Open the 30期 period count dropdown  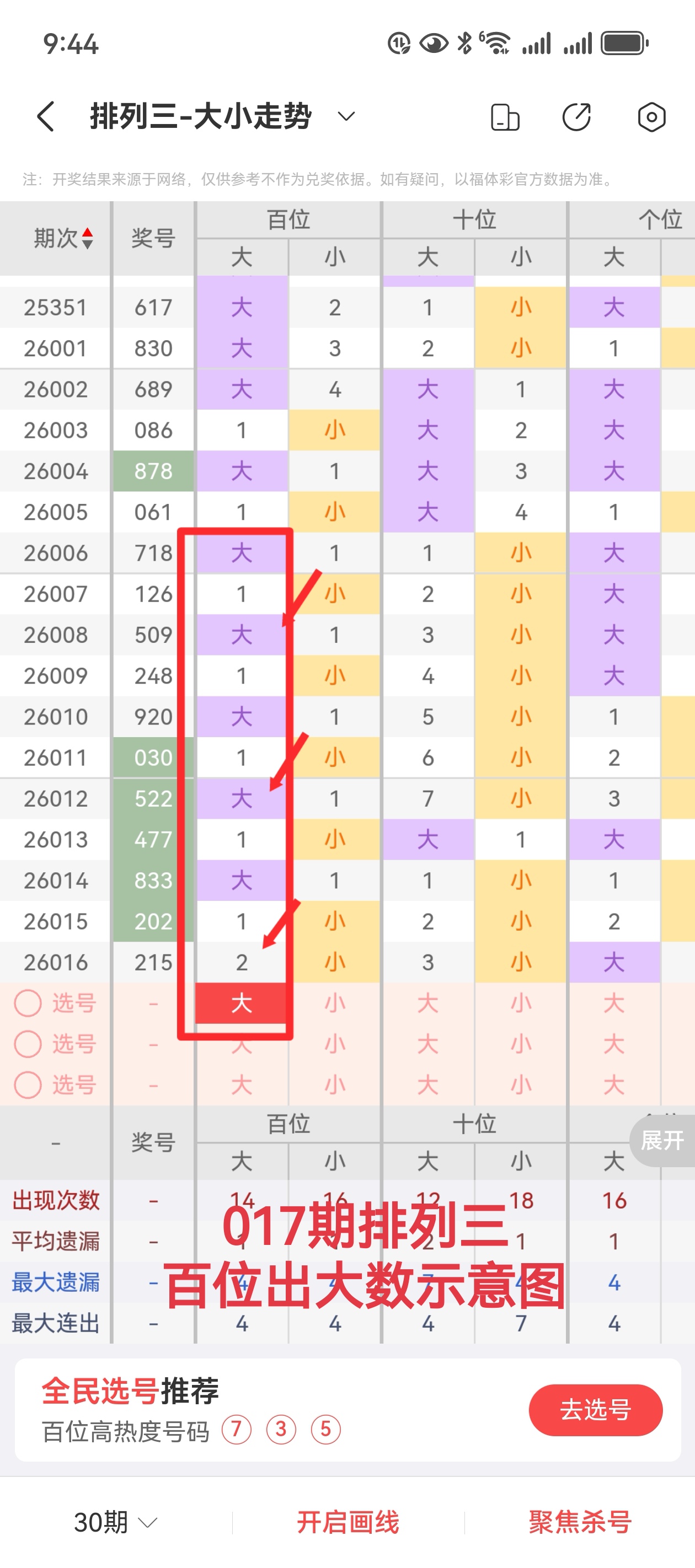116,1522
